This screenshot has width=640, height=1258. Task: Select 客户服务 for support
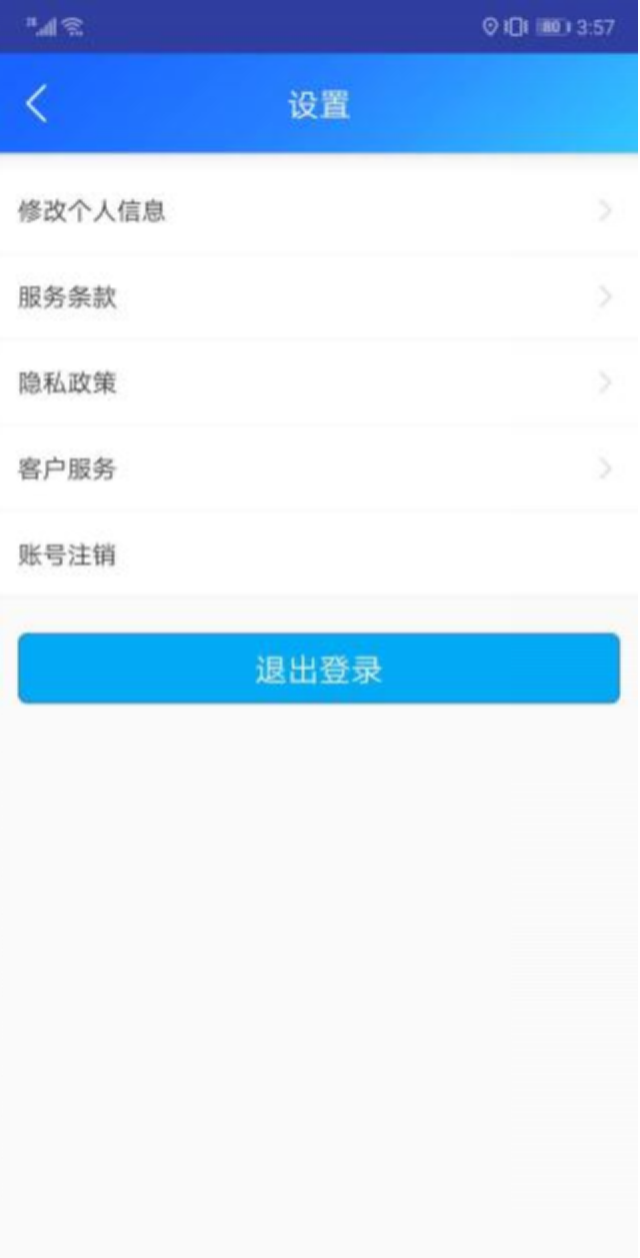point(320,469)
